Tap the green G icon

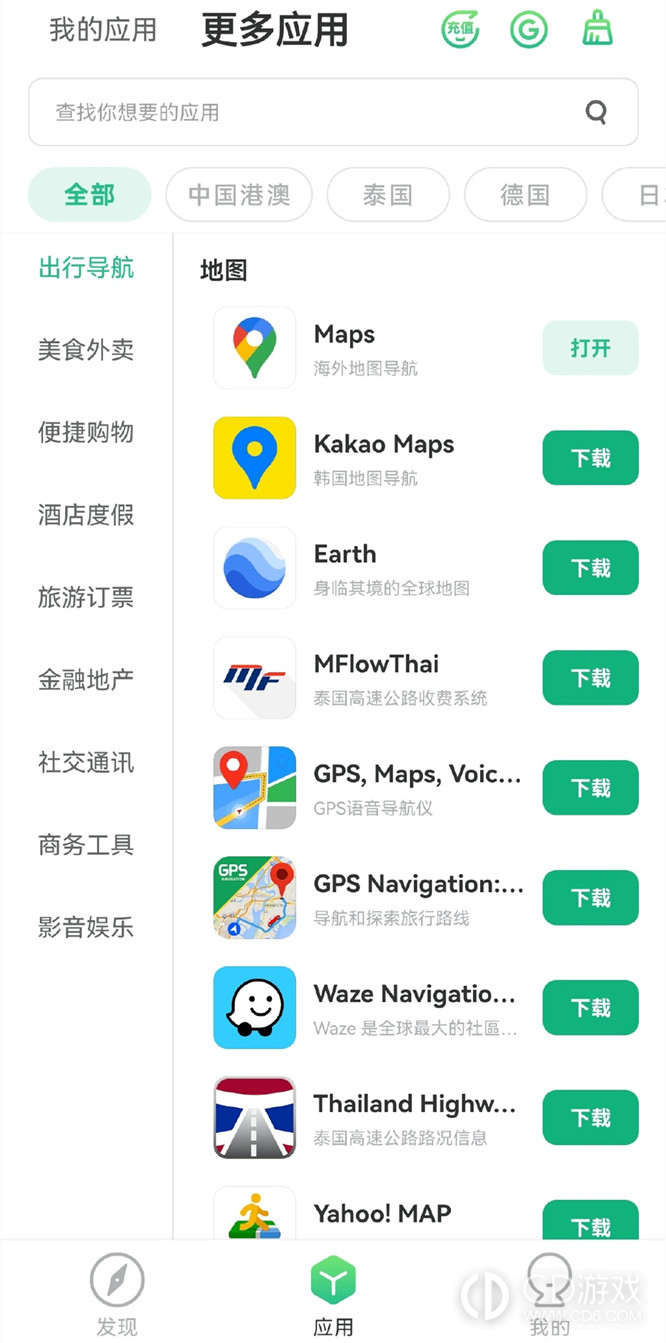pyautogui.click(x=529, y=30)
